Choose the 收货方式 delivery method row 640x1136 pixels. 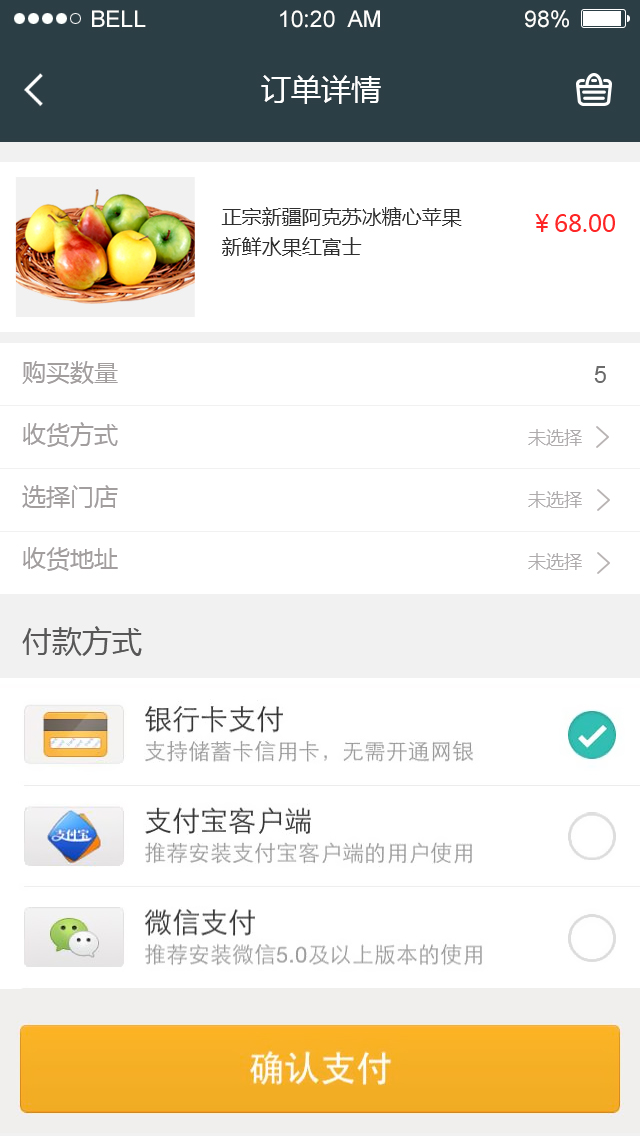pos(320,437)
